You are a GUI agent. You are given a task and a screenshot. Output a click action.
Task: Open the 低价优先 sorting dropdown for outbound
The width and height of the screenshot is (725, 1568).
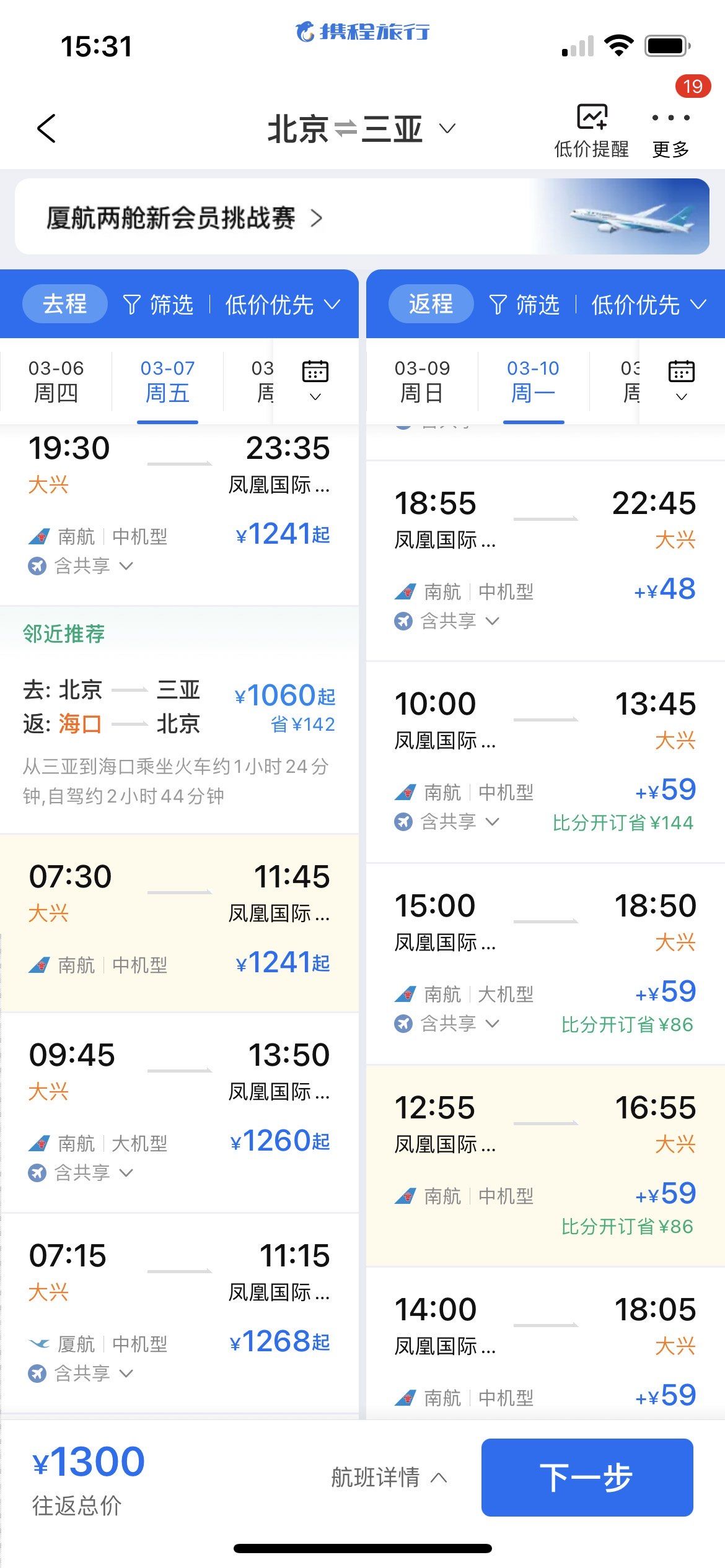(281, 304)
